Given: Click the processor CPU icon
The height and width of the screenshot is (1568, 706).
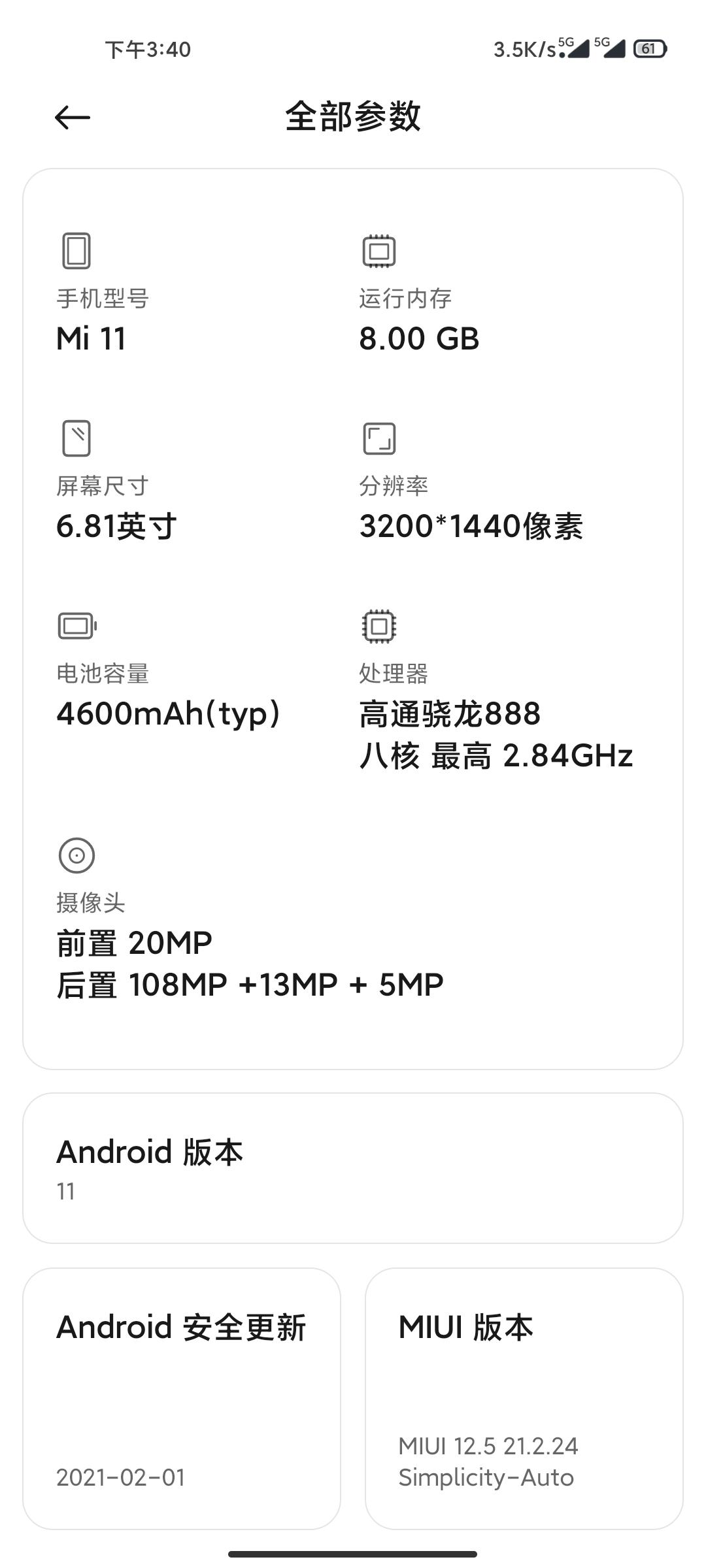Looking at the screenshot, I should 379,626.
